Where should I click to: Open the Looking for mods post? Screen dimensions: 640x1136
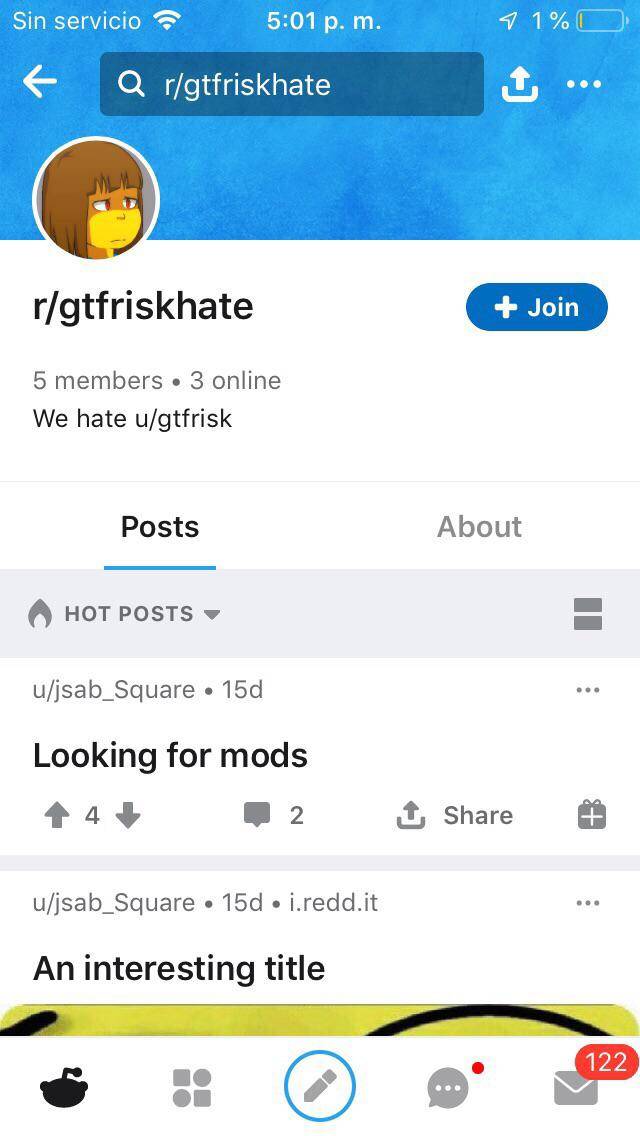coord(170,755)
